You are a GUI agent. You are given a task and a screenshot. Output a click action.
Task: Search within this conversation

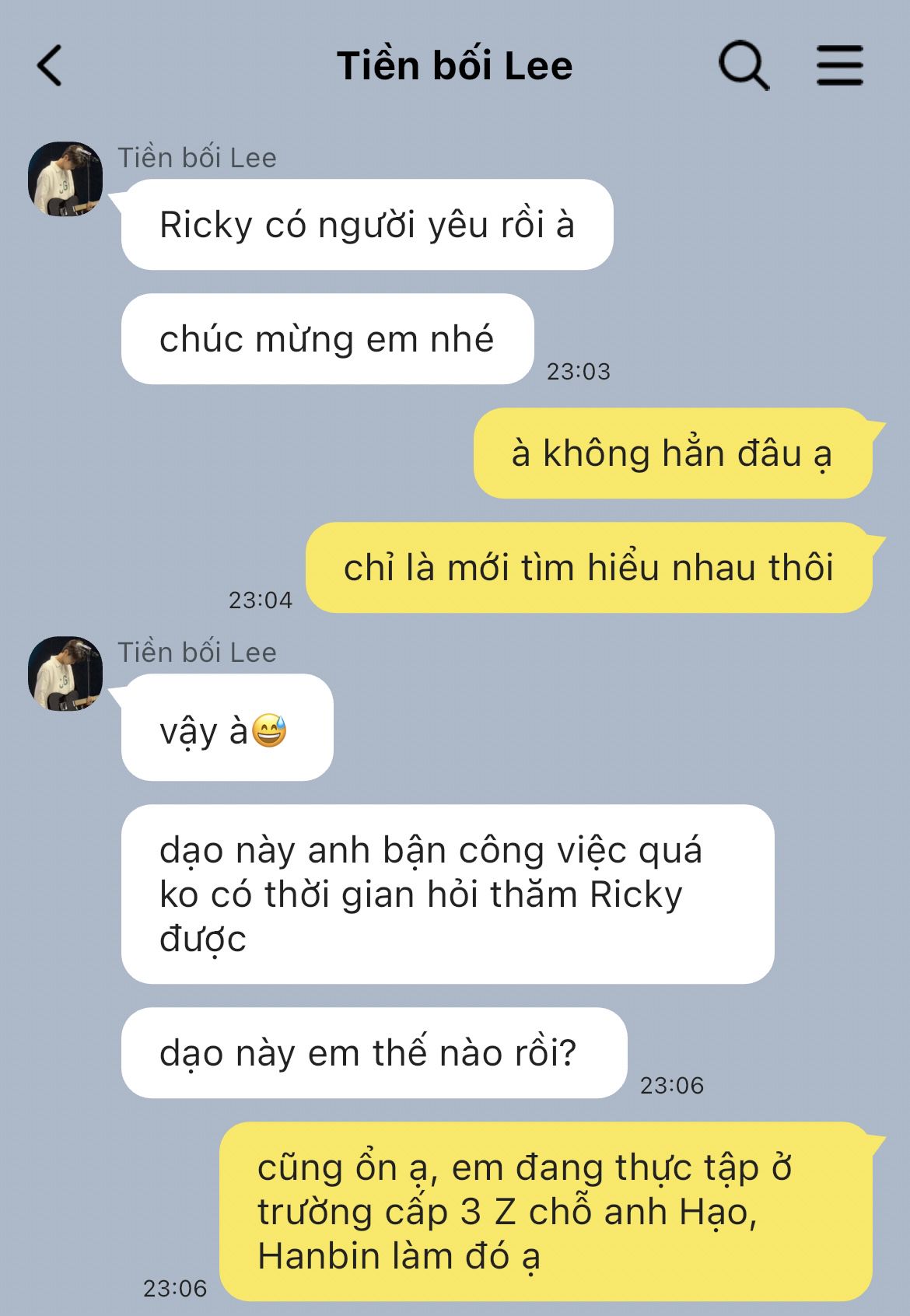click(743, 65)
